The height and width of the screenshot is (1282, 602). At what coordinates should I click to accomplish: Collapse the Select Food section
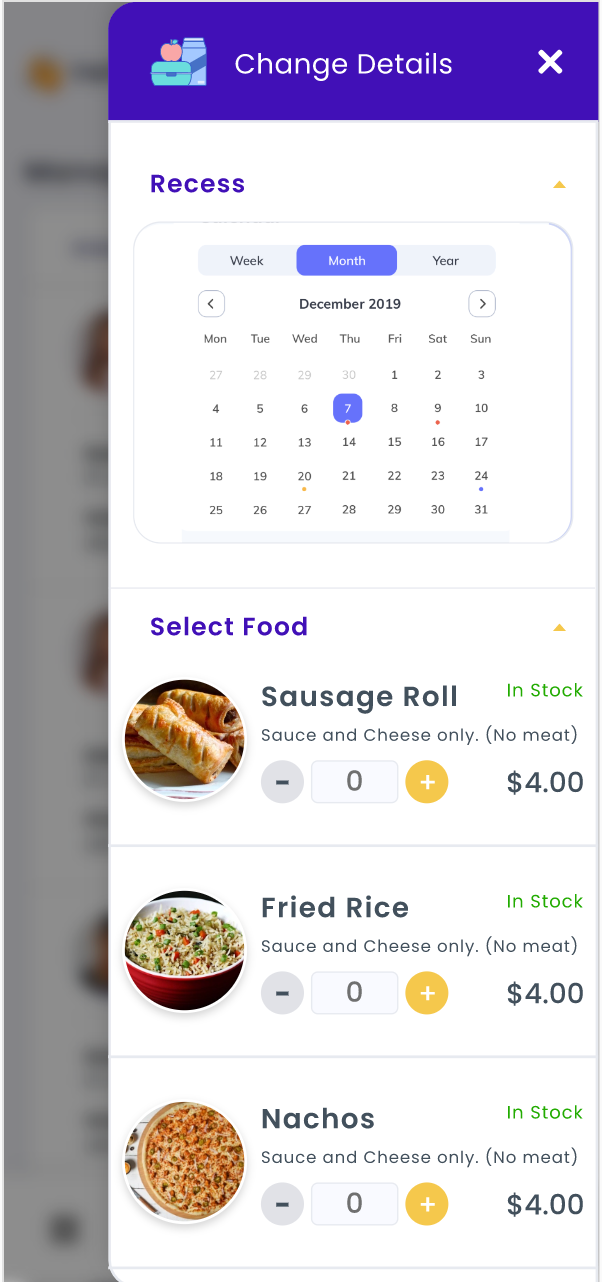[x=559, y=628]
